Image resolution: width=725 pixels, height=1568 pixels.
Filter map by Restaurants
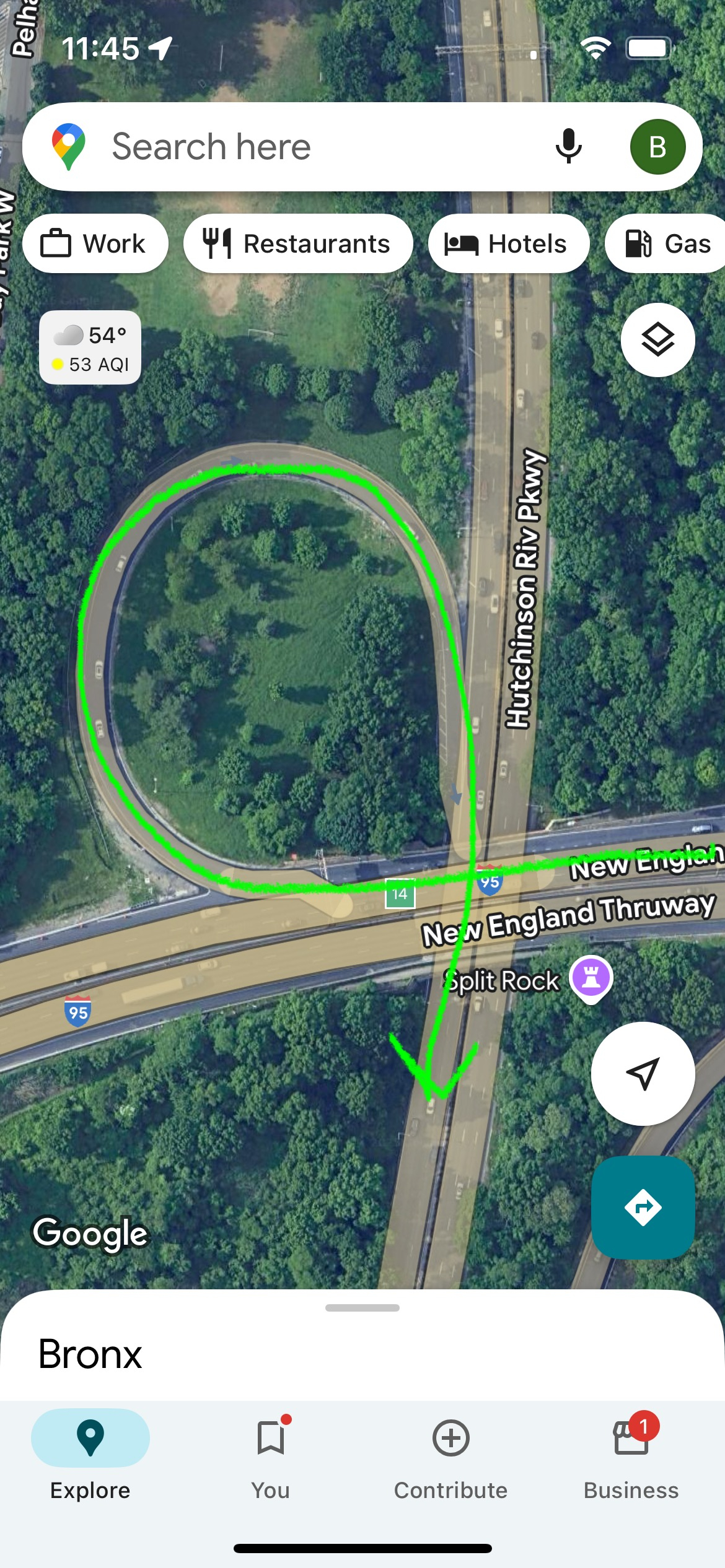(x=298, y=243)
